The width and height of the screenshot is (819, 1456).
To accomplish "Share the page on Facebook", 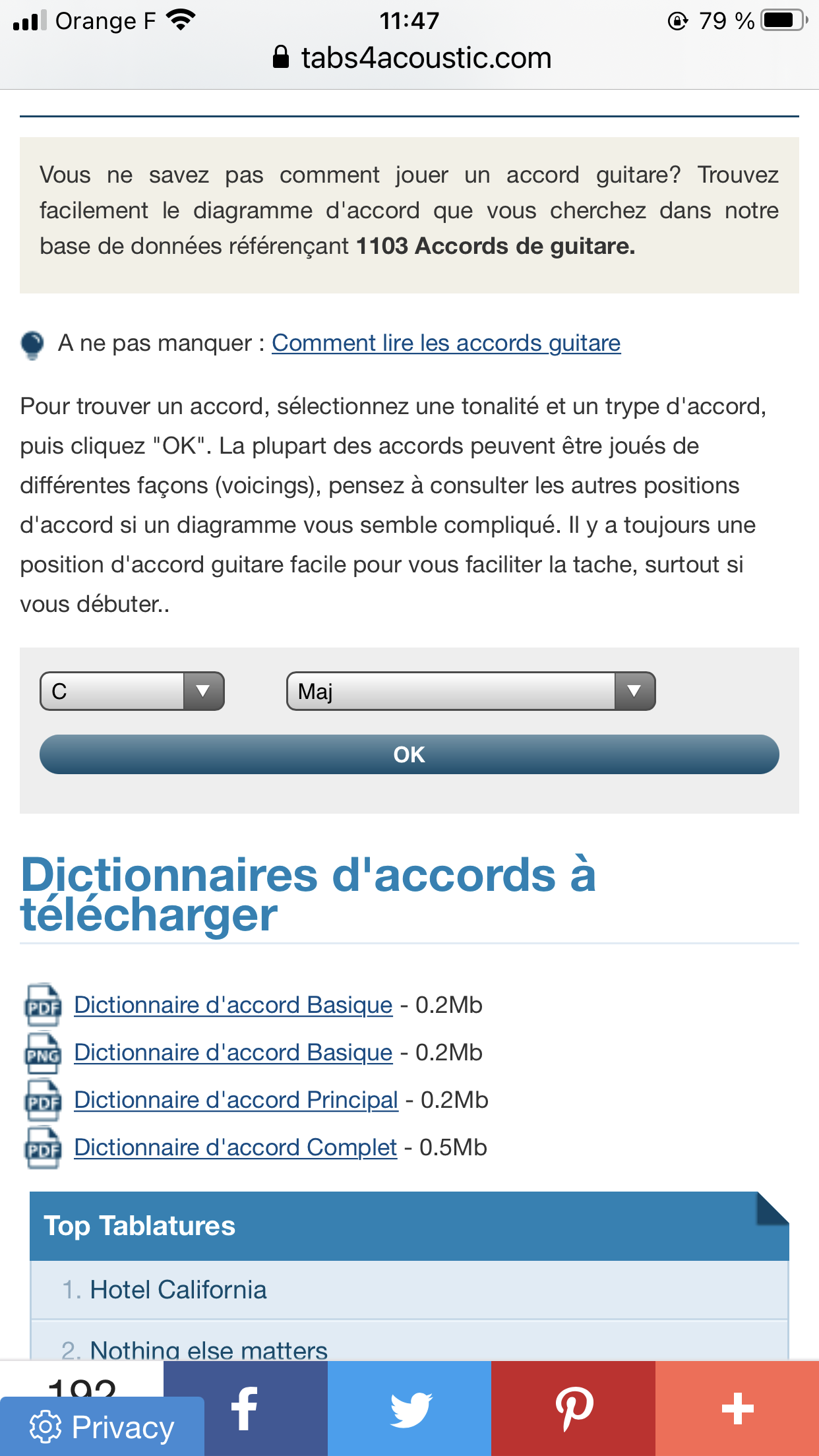I will click(x=245, y=1409).
